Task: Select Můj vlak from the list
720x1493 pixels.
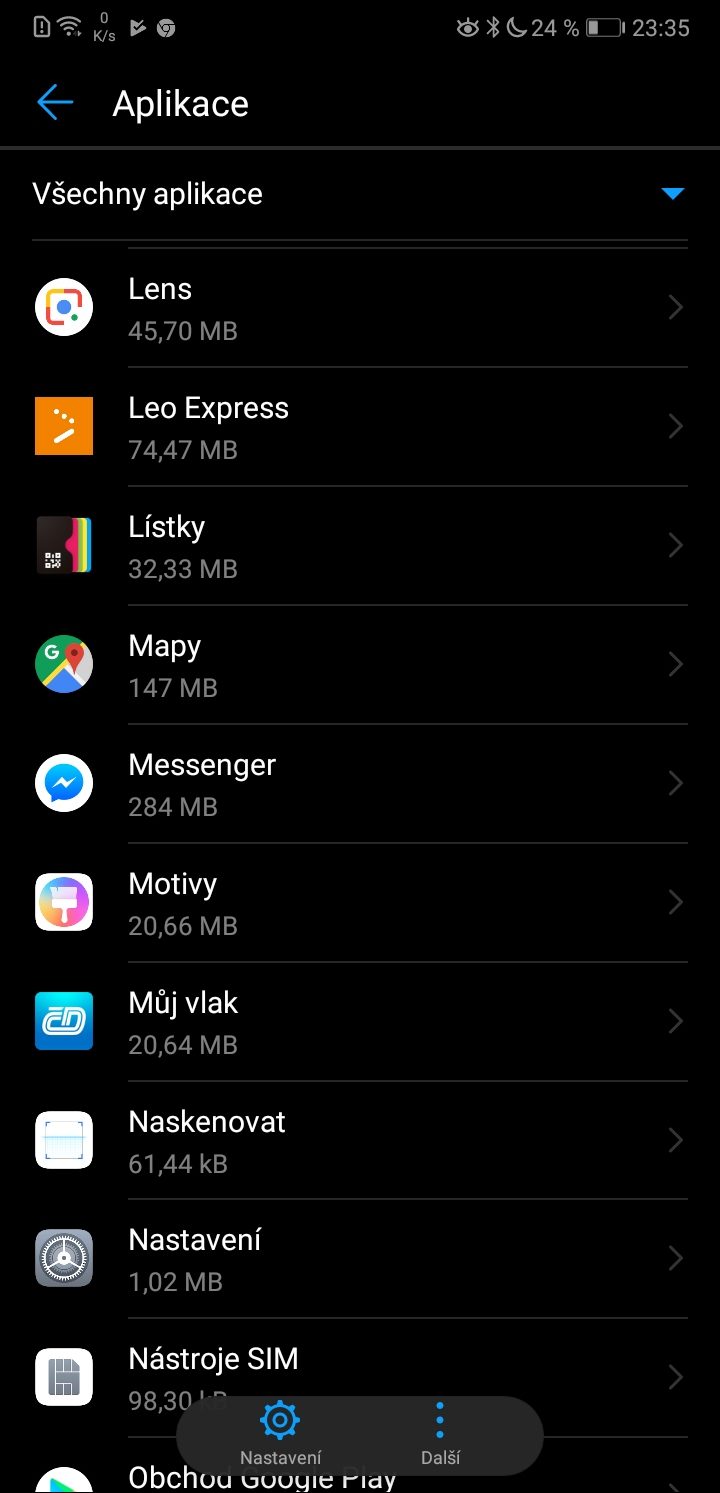Action: click(x=360, y=1022)
